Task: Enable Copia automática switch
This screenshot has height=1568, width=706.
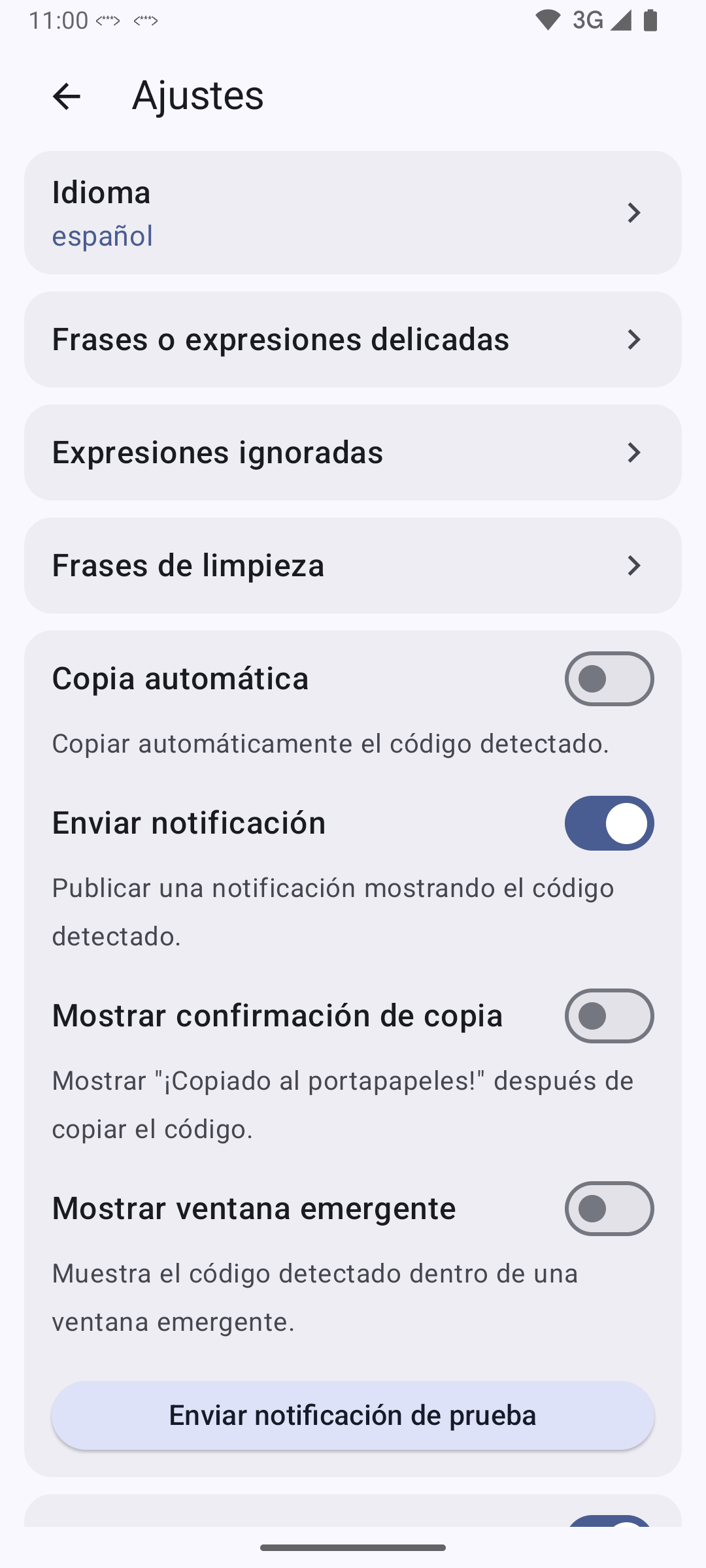Action: 609,679
